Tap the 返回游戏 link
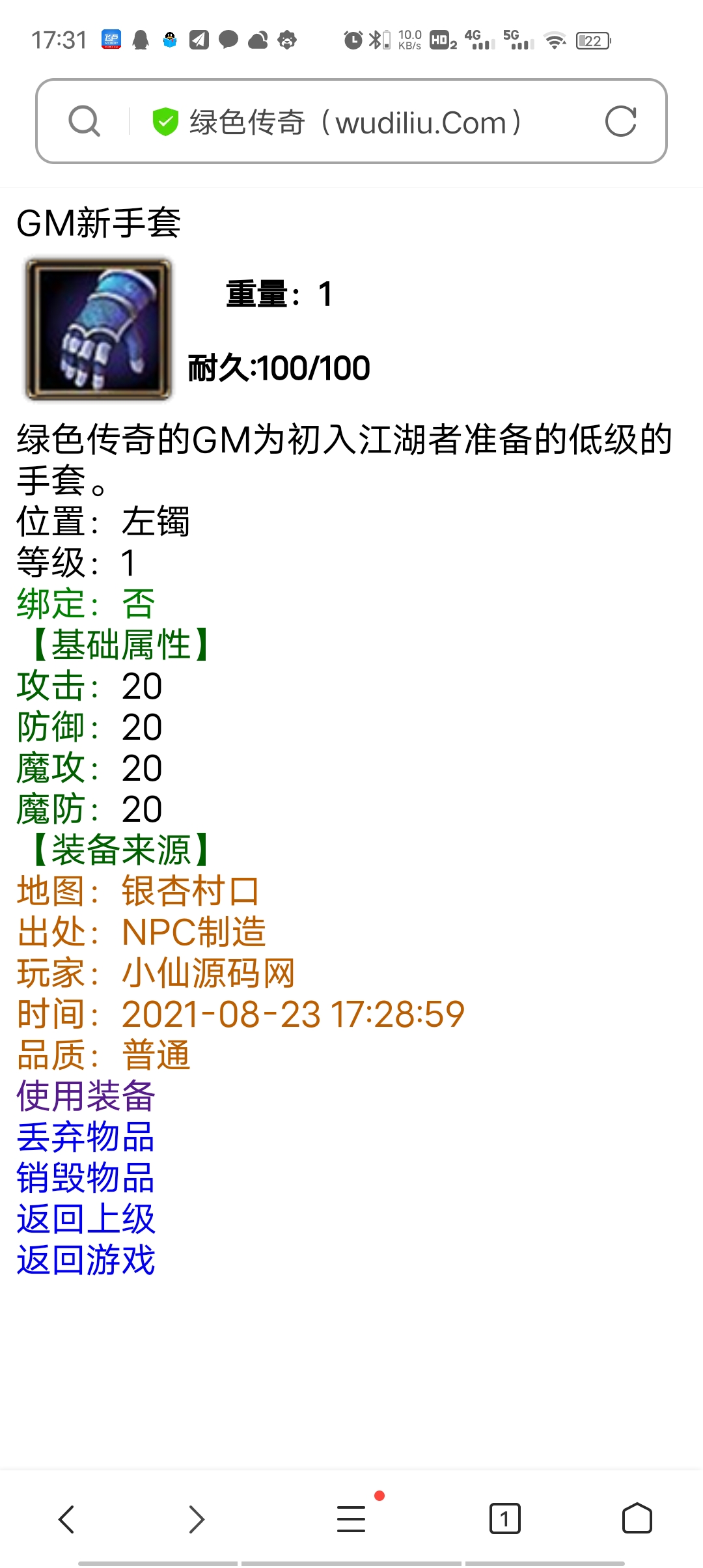Viewport: 703px width, 1568px height. coord(86,1260)
